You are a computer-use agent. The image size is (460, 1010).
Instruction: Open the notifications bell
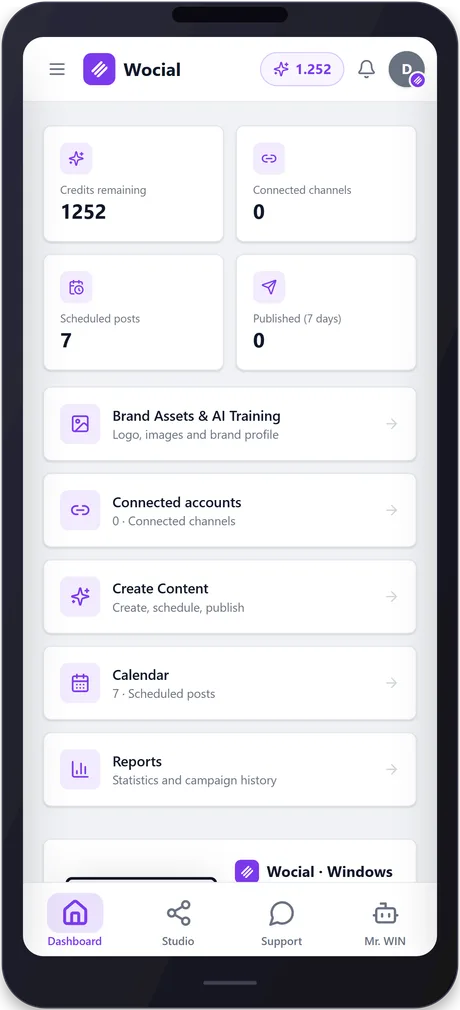(x=367, y=69)
